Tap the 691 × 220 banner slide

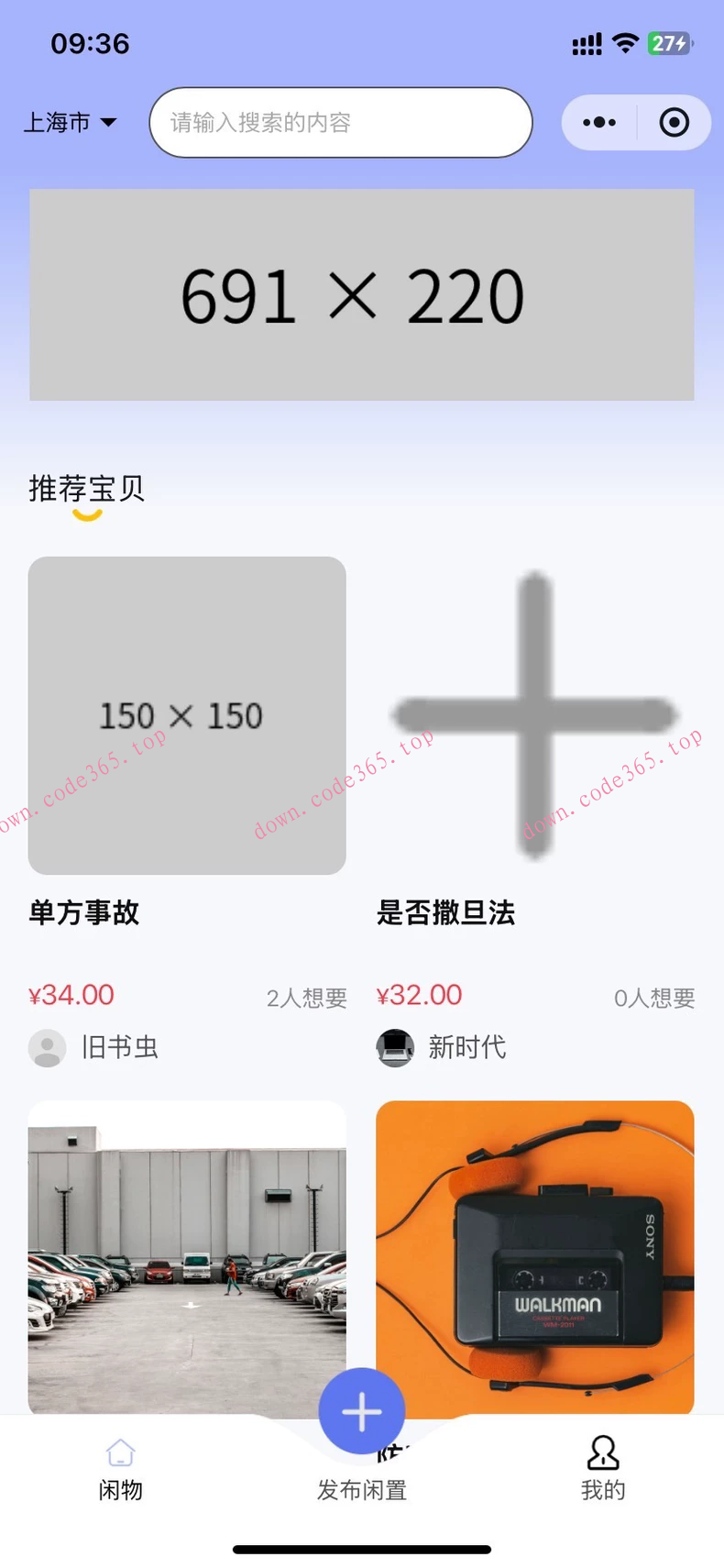362,293
